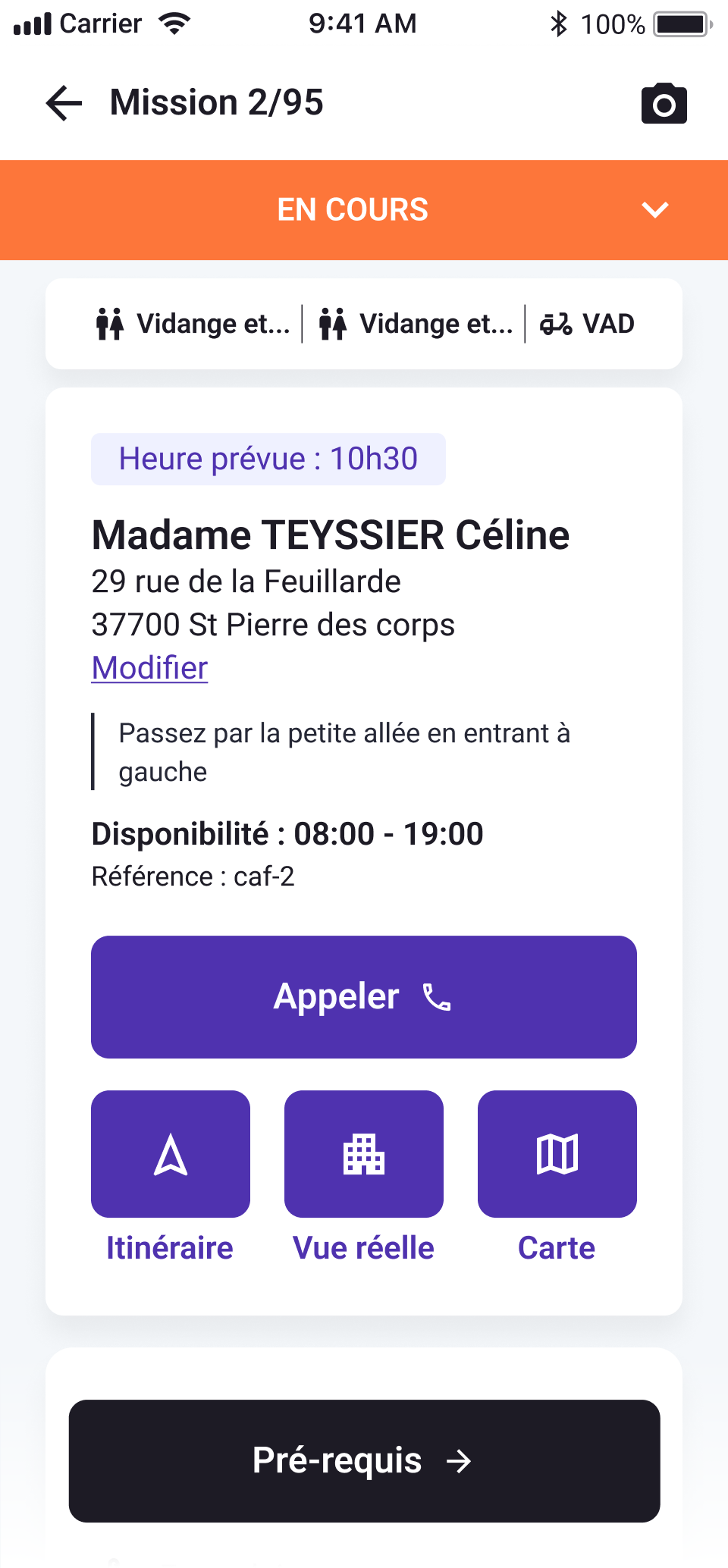The height and width of the screenshot is (1568, 728).
Task: Expand the EN COURS status dropdown
Action: pyautogui.click(x=654, y=210)
